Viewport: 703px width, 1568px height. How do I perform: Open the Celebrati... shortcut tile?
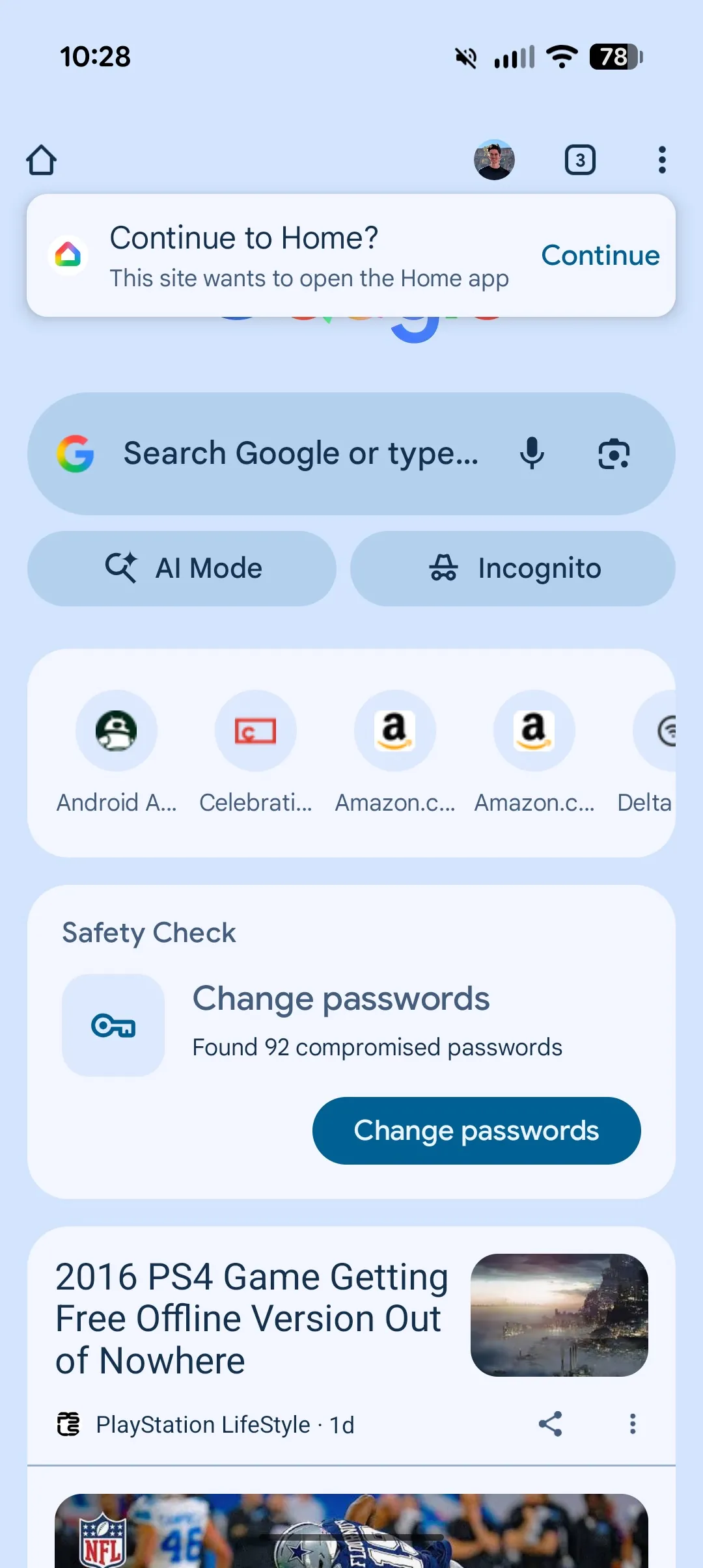click(x=256, y=748)
